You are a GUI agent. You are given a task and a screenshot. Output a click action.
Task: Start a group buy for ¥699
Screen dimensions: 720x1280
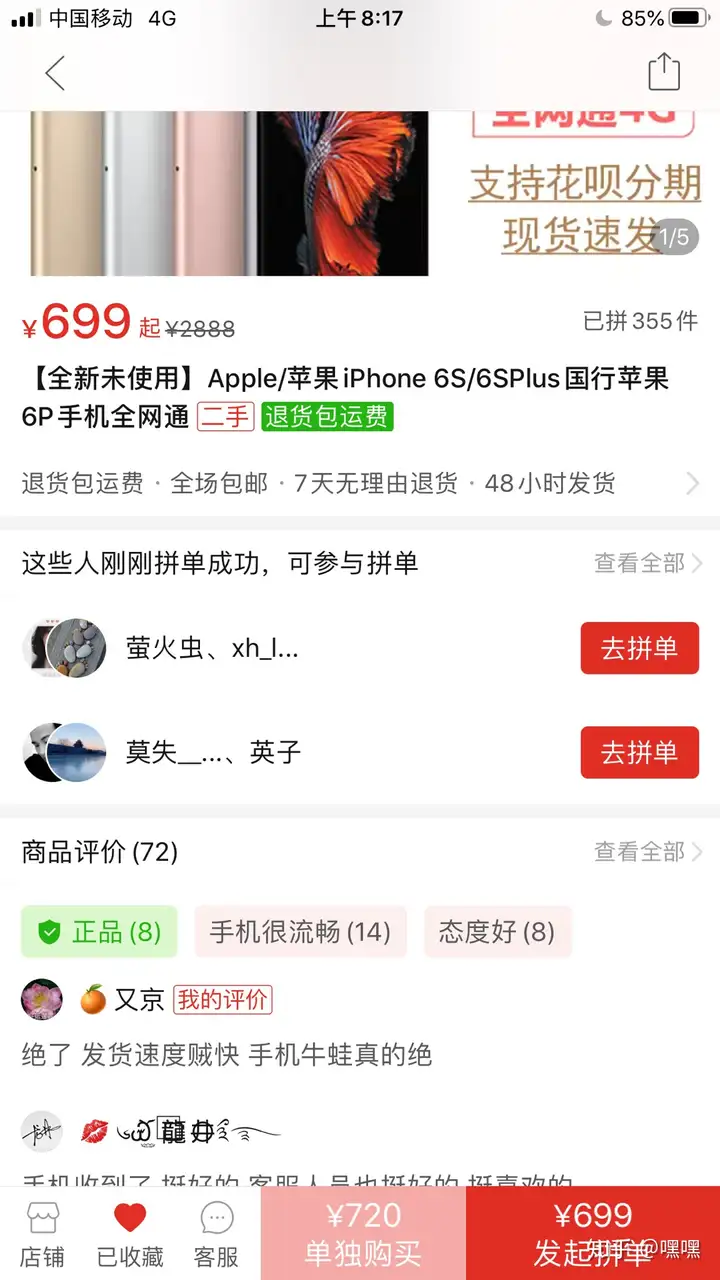[593, 1233]
